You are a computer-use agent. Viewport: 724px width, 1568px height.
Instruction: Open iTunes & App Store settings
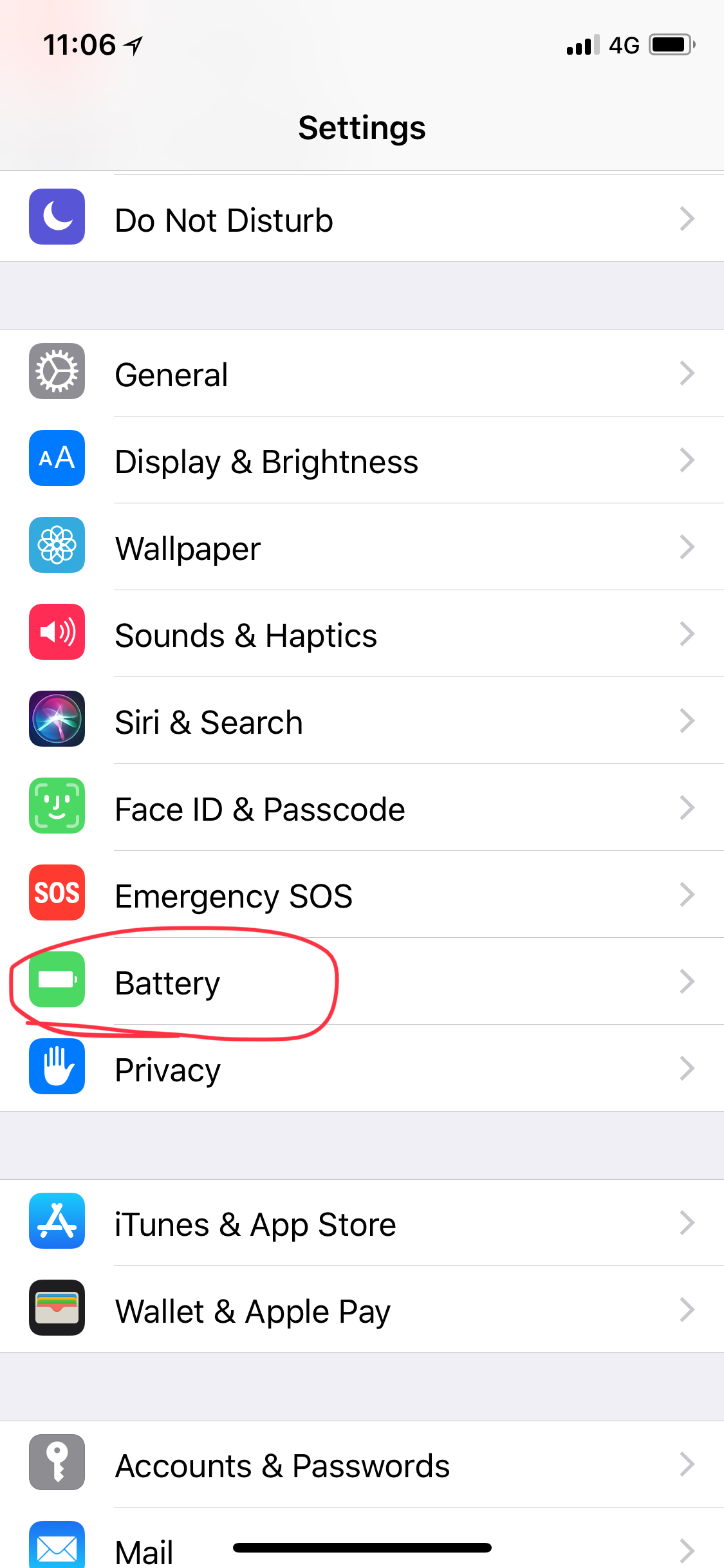pyautogui.click(x=362, y=1223)
